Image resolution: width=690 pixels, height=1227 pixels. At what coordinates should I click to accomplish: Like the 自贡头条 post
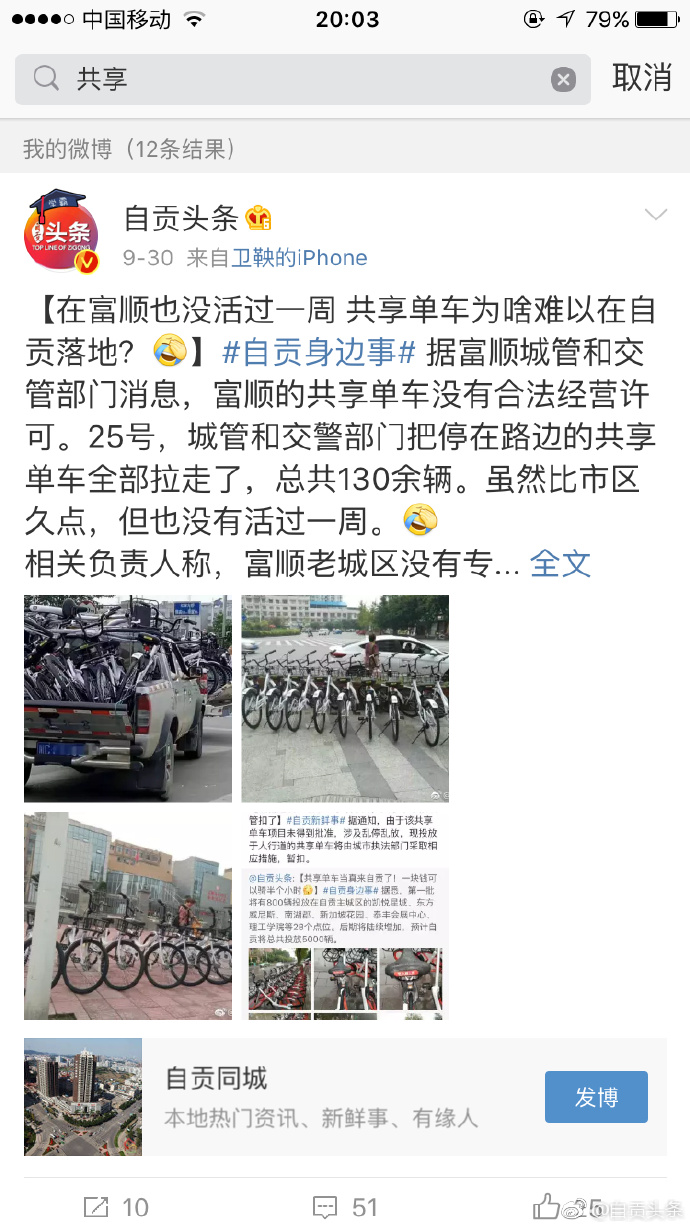click(x=547, y=1207)
